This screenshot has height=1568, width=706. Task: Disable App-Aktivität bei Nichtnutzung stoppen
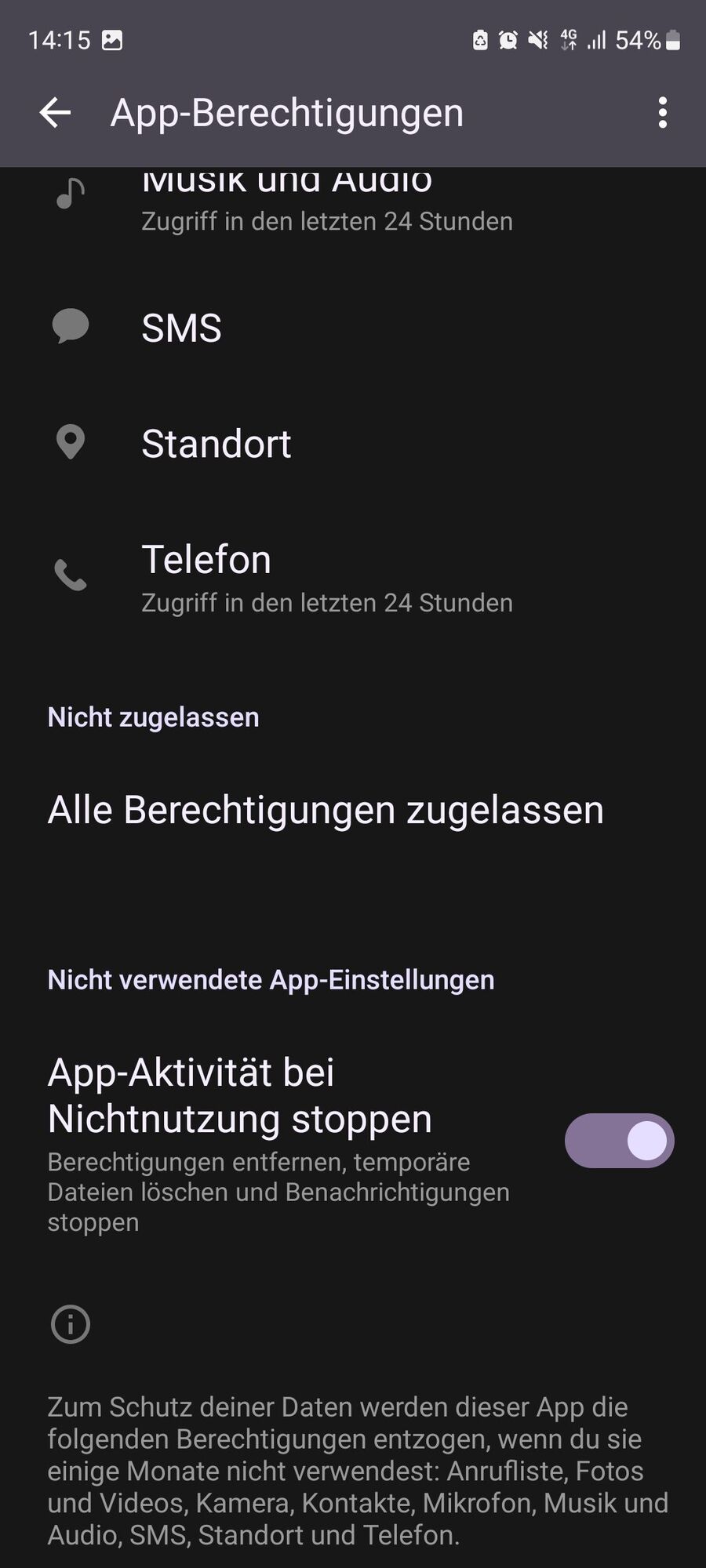tap(619, 1141)
